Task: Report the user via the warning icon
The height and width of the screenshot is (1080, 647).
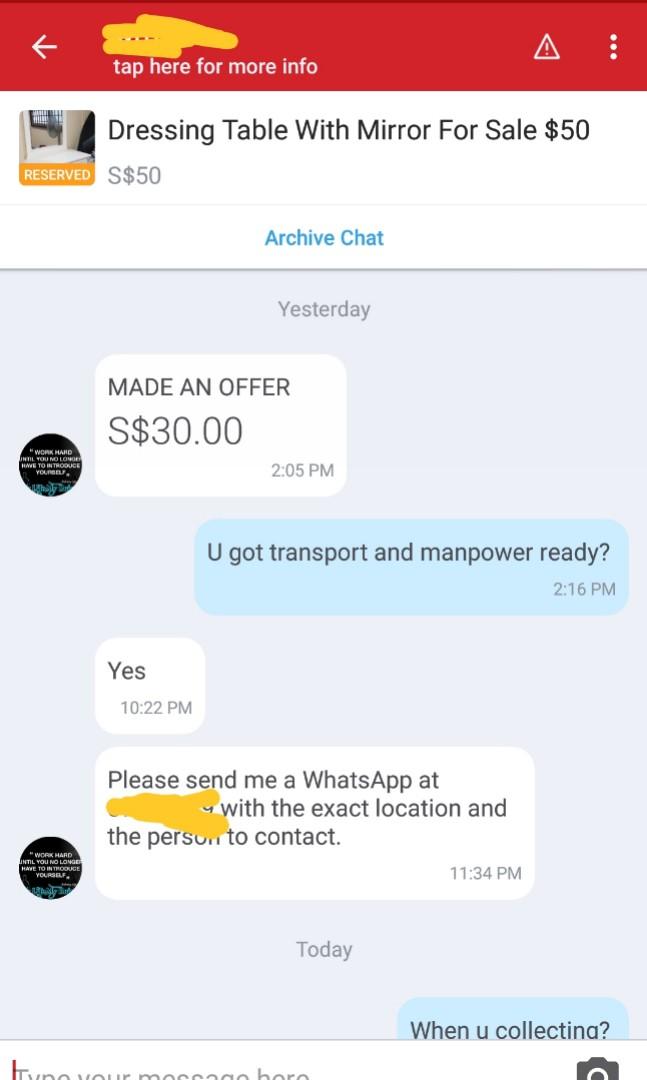Action: (547, 47)
